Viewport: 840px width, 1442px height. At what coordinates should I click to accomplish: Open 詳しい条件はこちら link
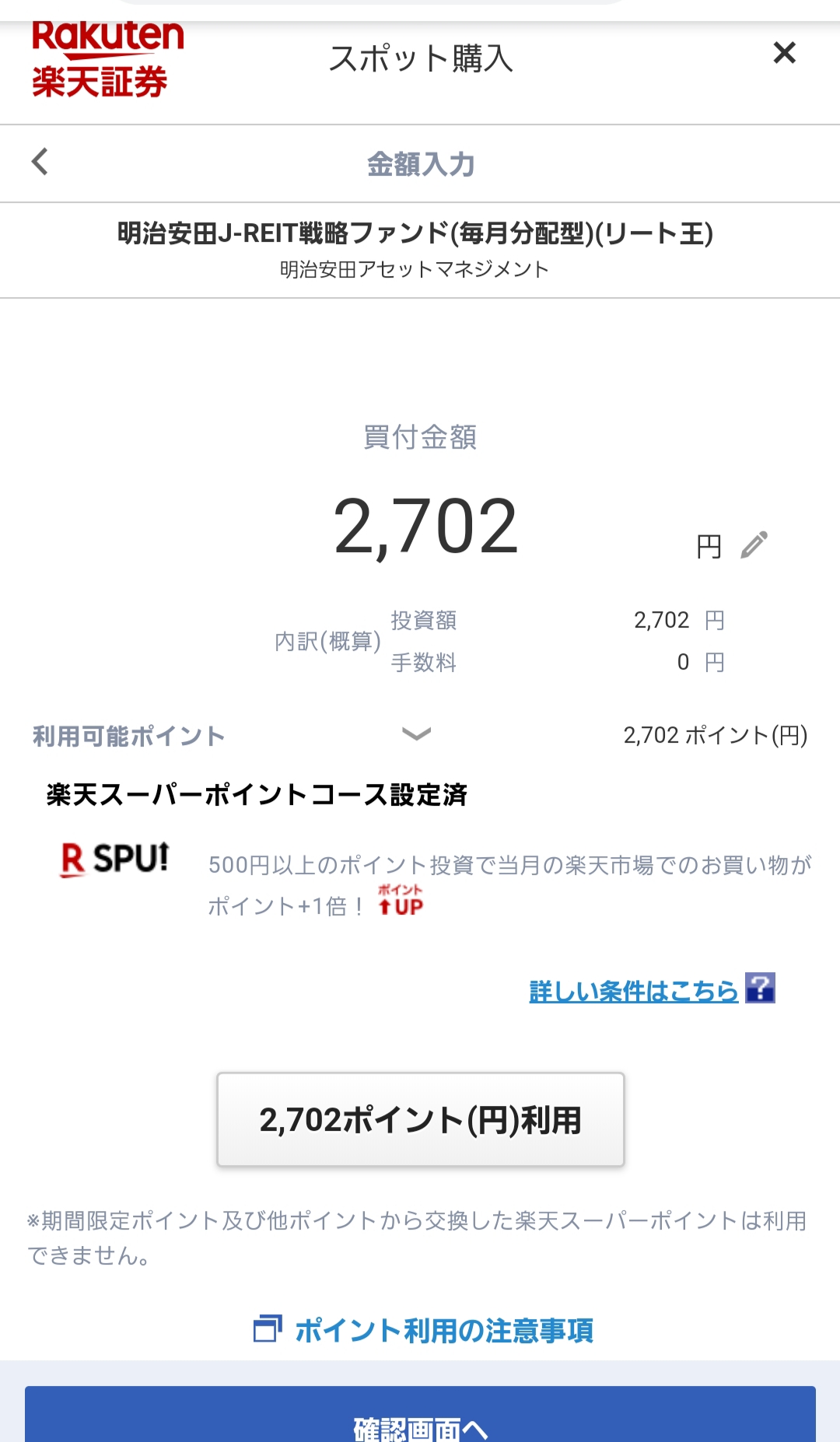pos(634,991)
